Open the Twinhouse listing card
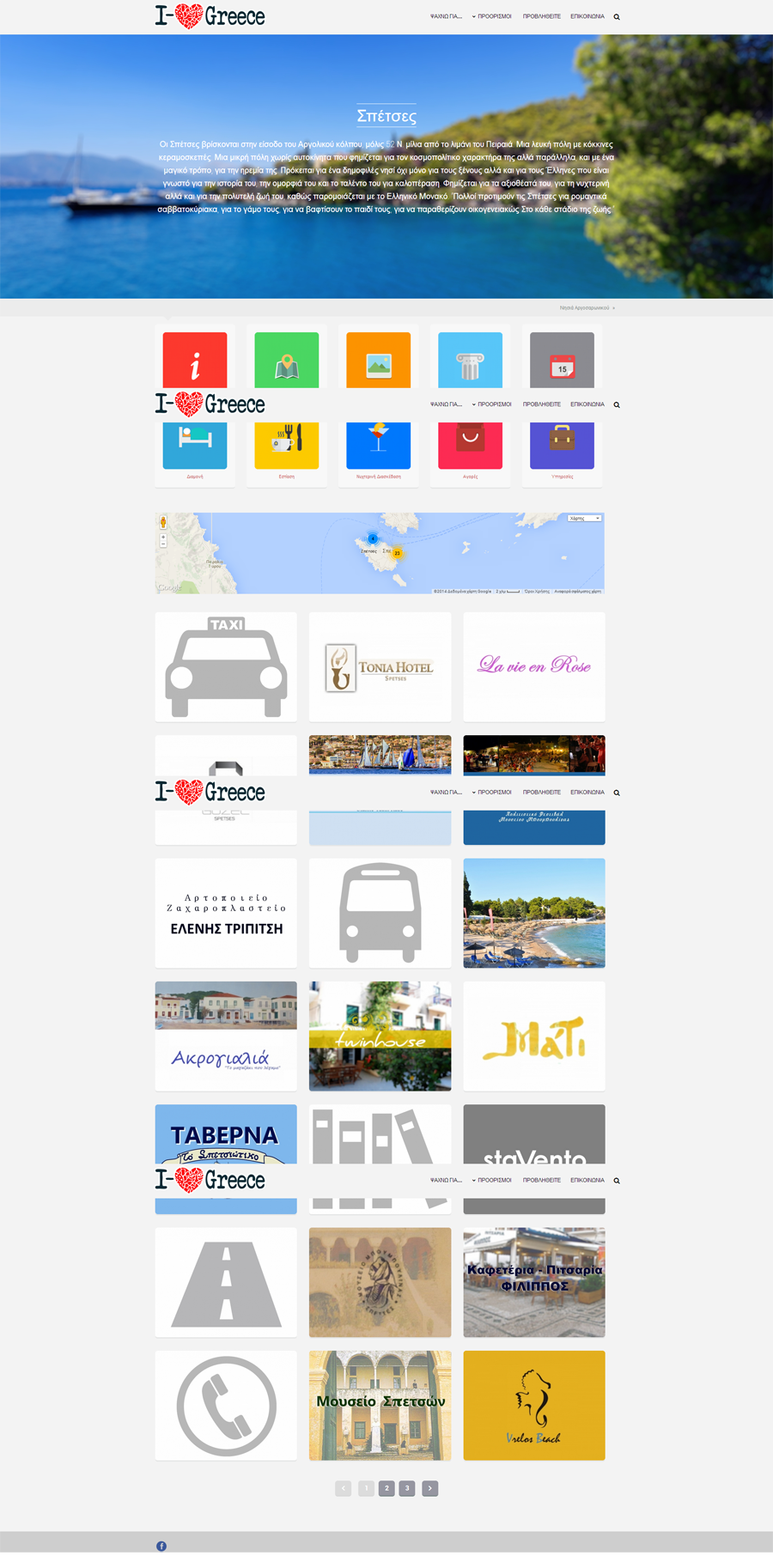The image size is (773, 1568). click(x=380, y=1036)
